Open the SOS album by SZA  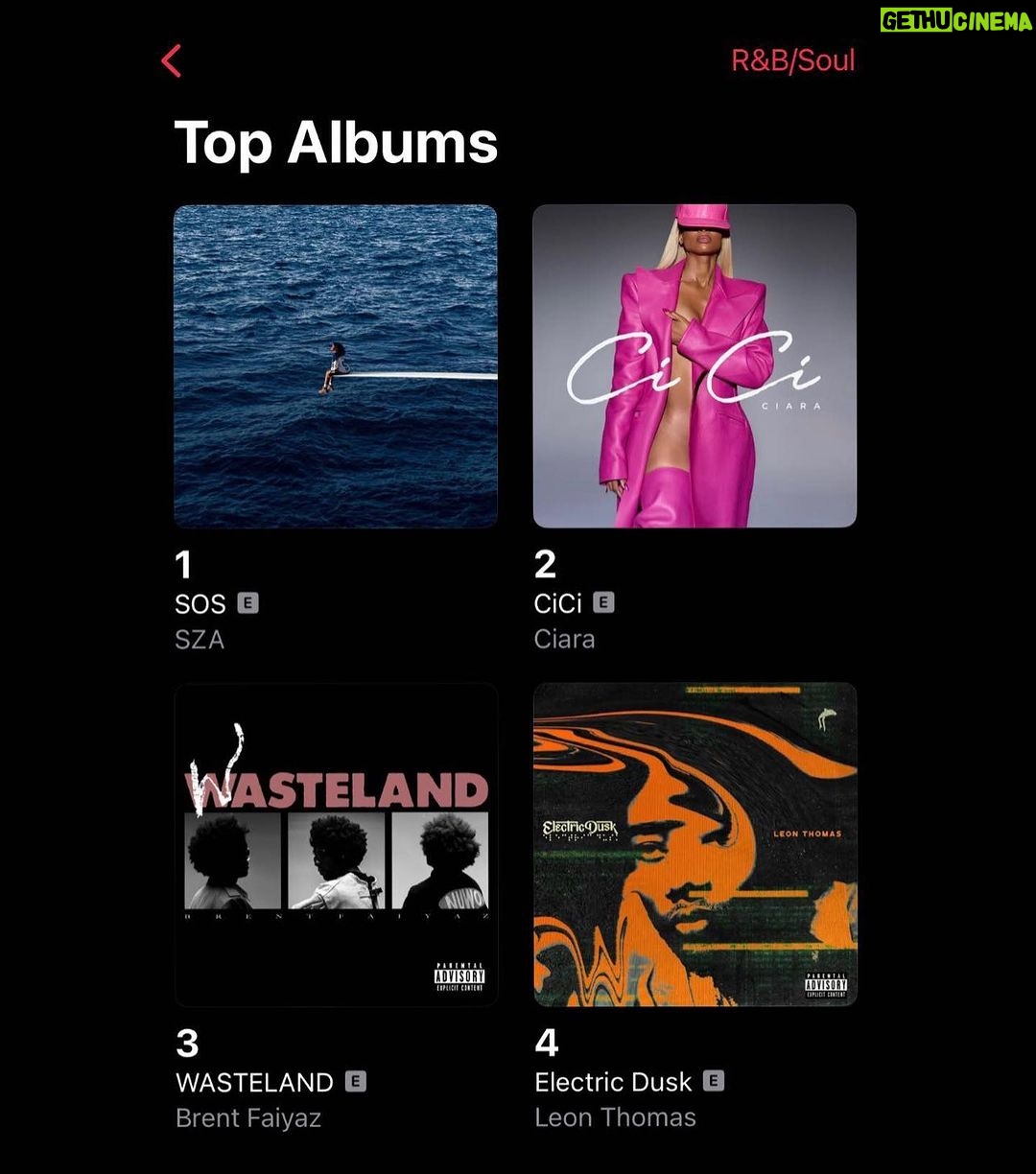coord(336,366)
